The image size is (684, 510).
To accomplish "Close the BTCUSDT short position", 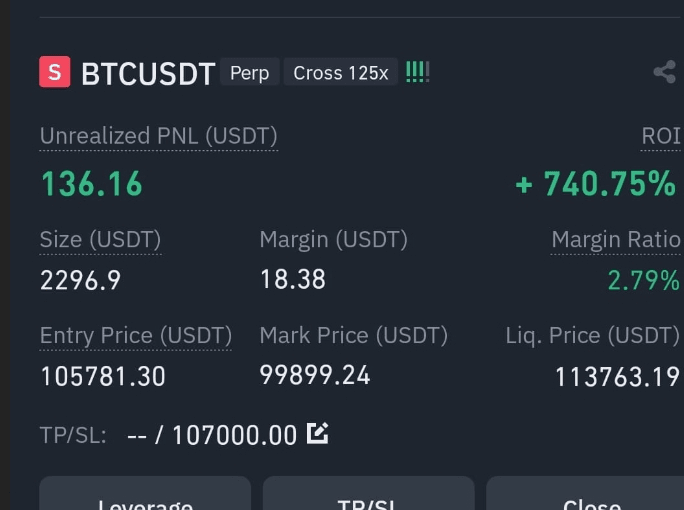I will click(590, 496).
